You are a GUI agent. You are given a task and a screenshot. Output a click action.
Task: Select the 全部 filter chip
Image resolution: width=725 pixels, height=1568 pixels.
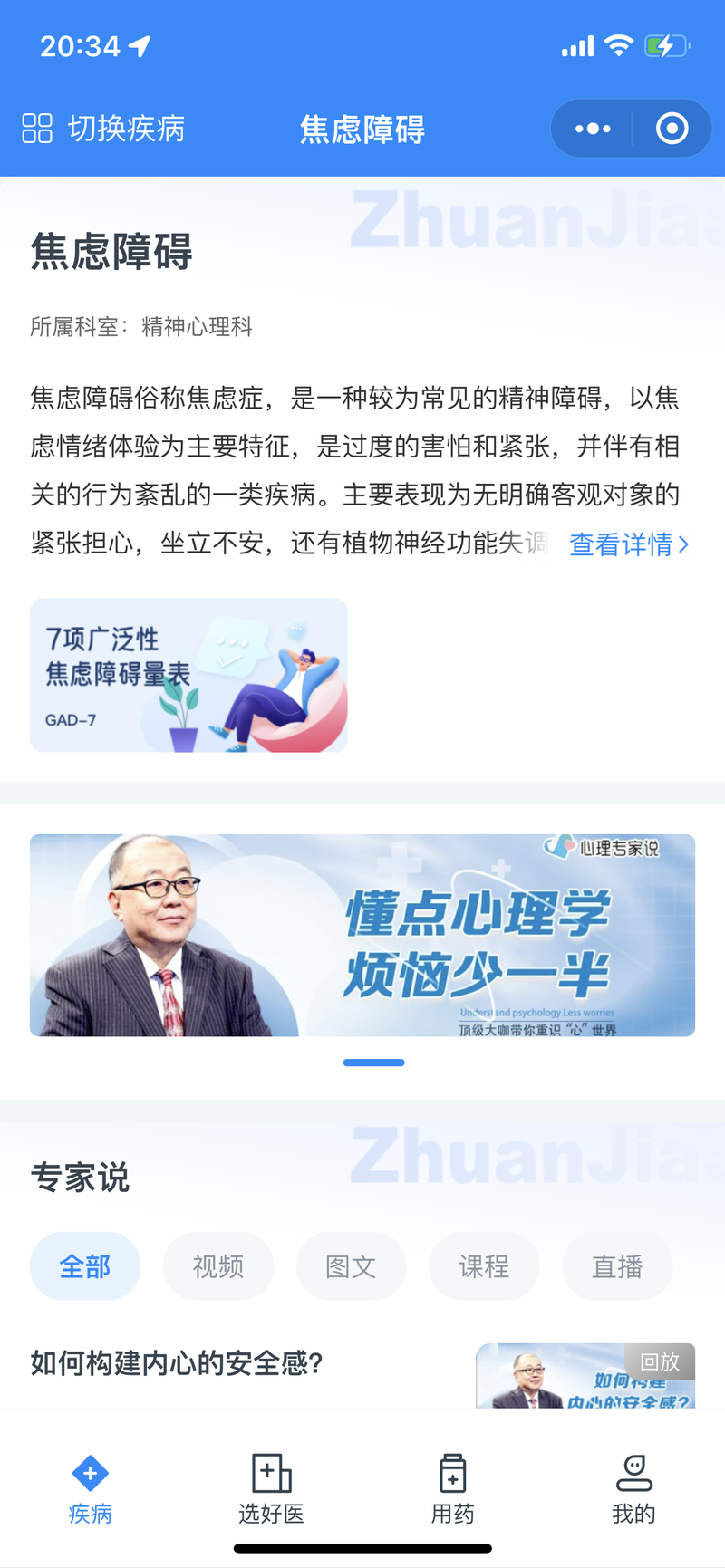pyautogui.click(x=85, y=1266)
